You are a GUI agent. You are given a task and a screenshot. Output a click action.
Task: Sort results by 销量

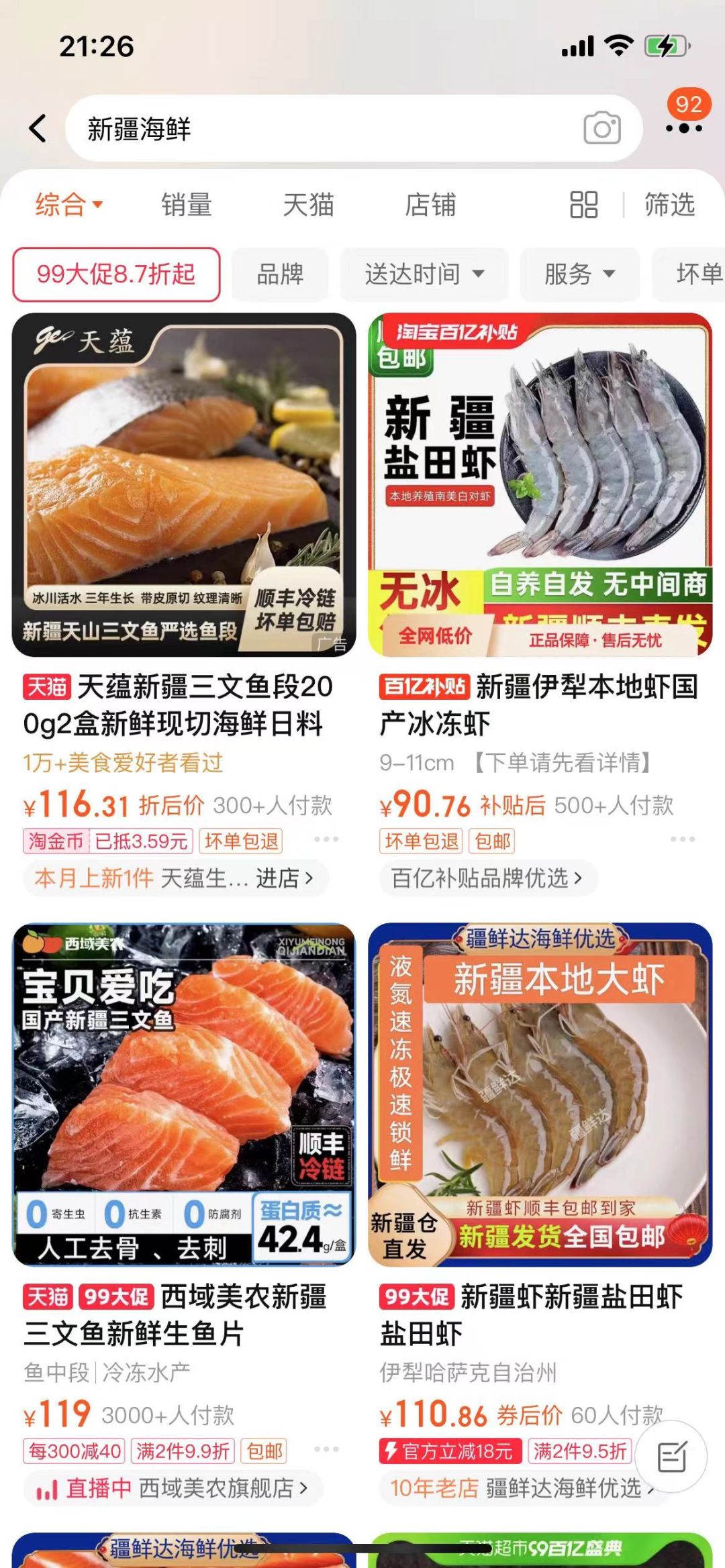click(x=187, y=205)
